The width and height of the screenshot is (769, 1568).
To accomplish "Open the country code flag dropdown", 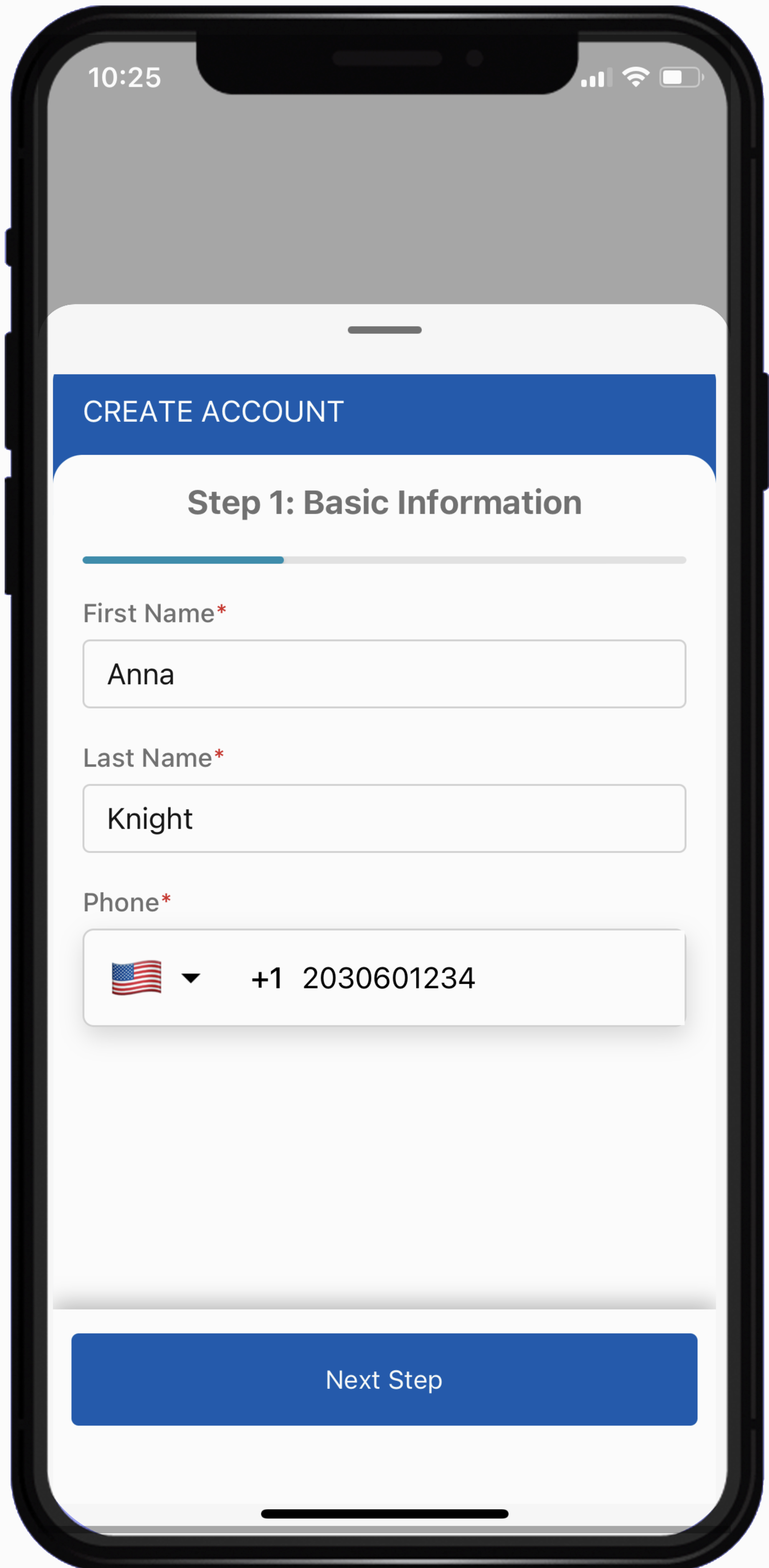I will point(155,978).
